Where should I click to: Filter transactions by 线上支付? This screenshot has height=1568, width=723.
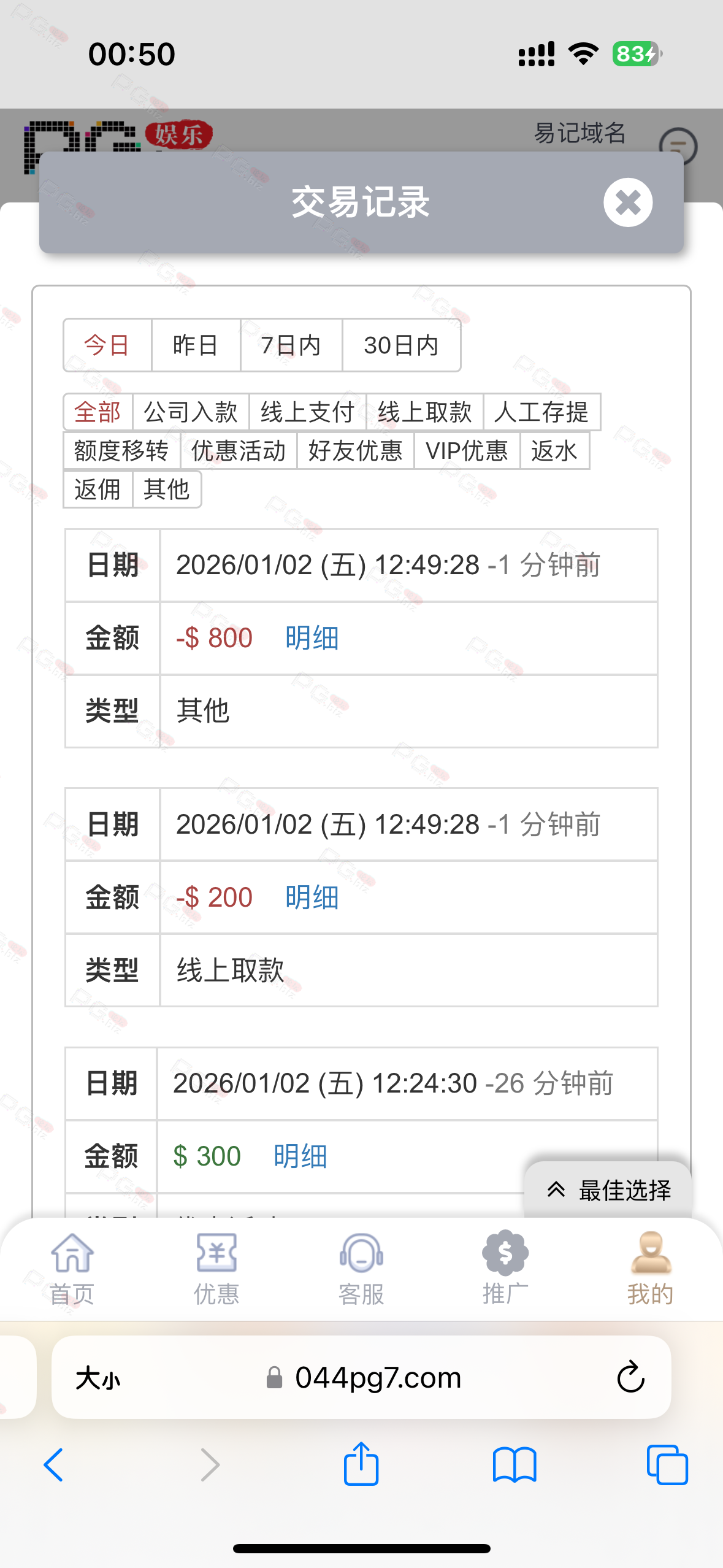307,412
